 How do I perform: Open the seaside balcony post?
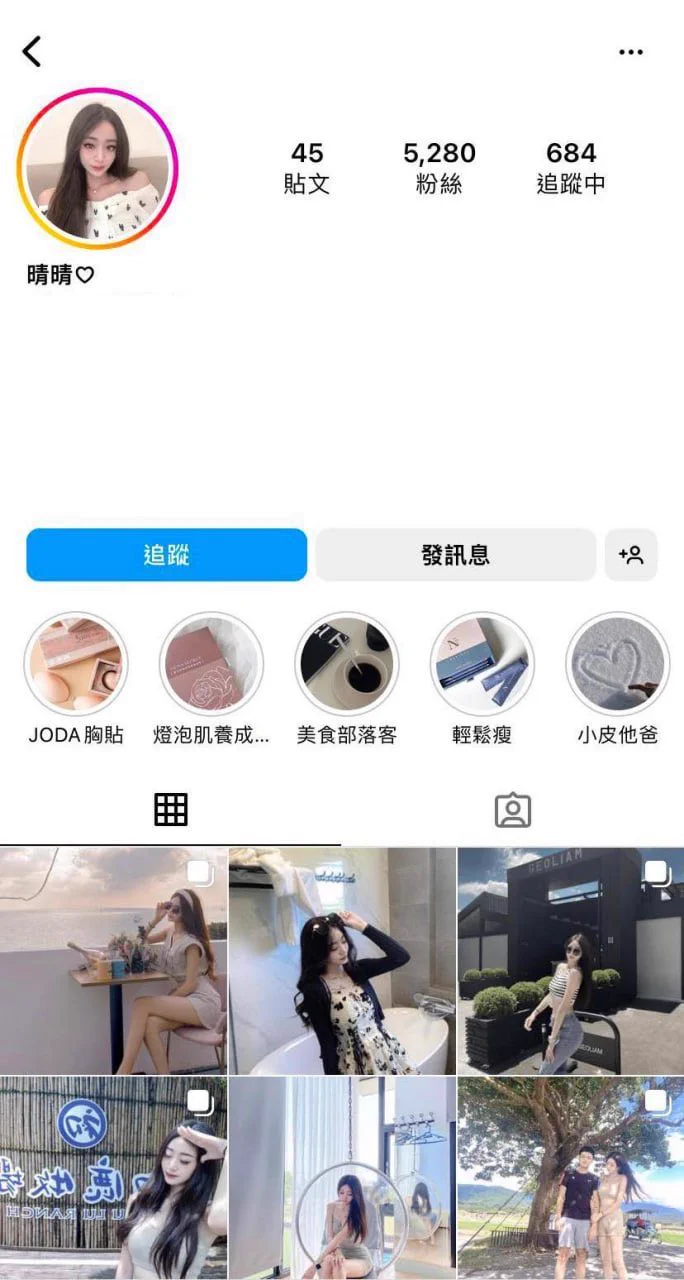113,961
